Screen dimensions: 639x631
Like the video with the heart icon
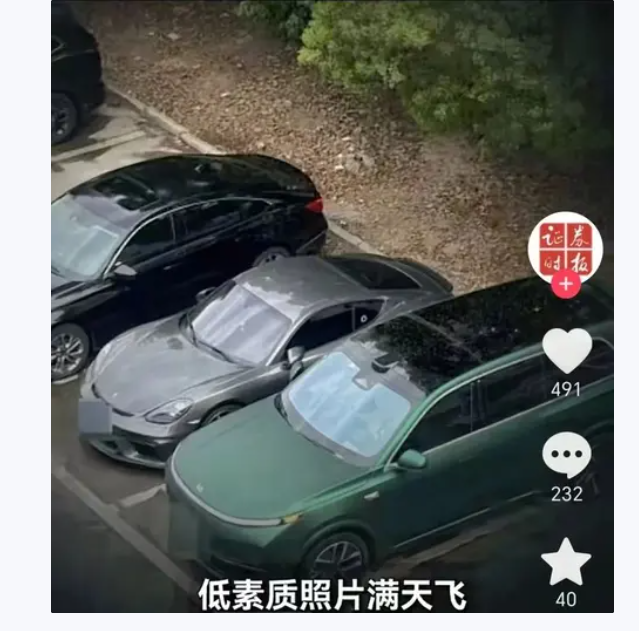click(567, 351)
